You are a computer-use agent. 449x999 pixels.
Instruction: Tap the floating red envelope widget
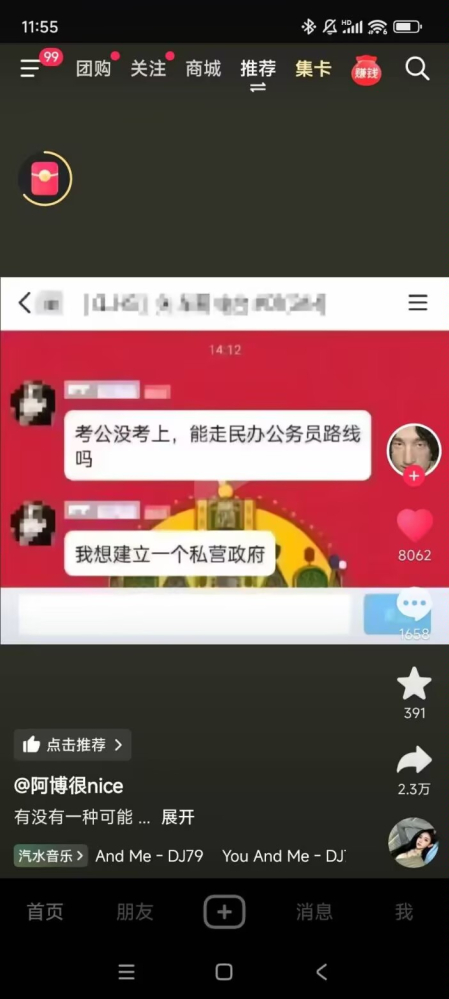45,178
